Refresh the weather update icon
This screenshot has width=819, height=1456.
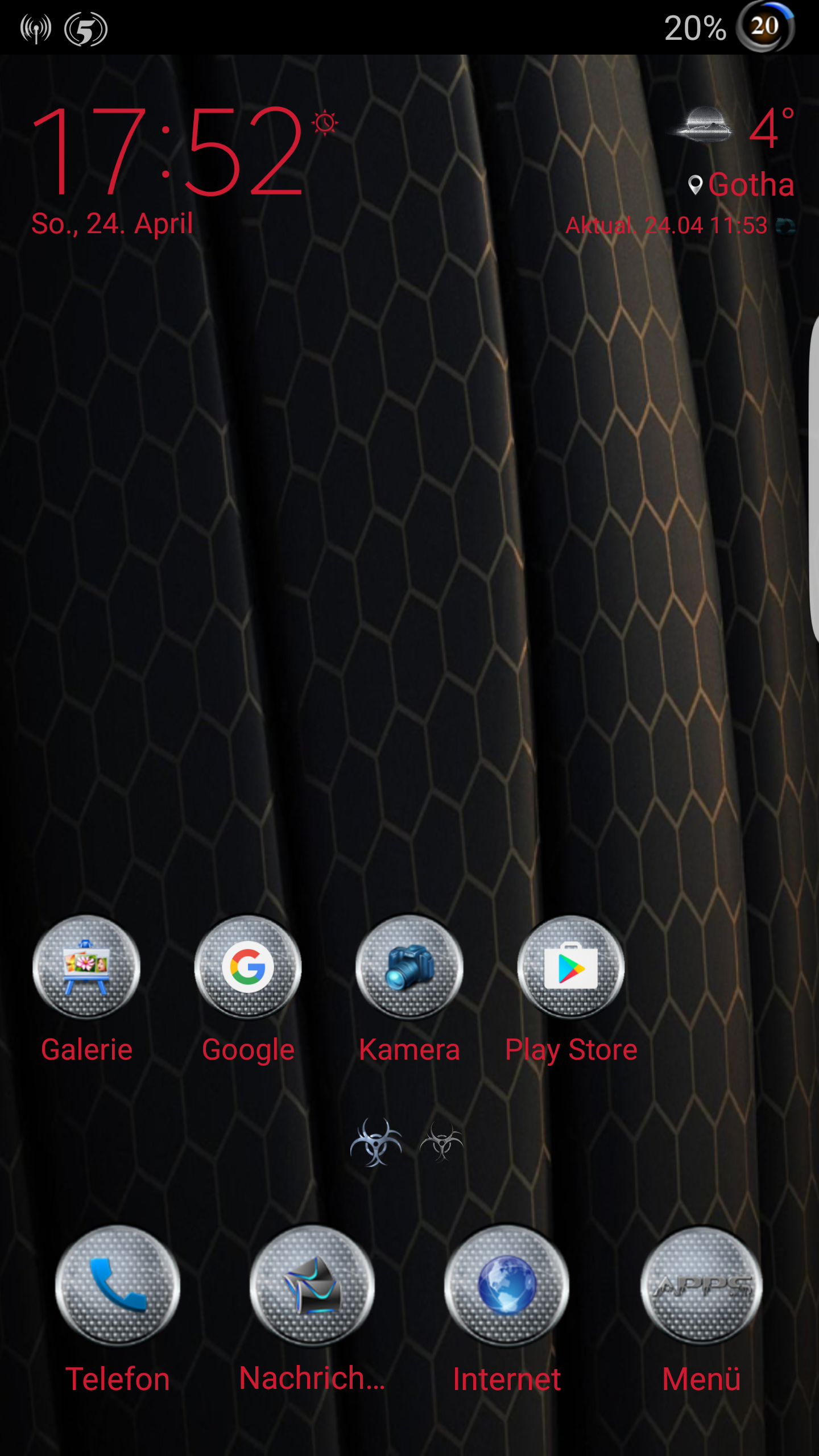[785, 226]
